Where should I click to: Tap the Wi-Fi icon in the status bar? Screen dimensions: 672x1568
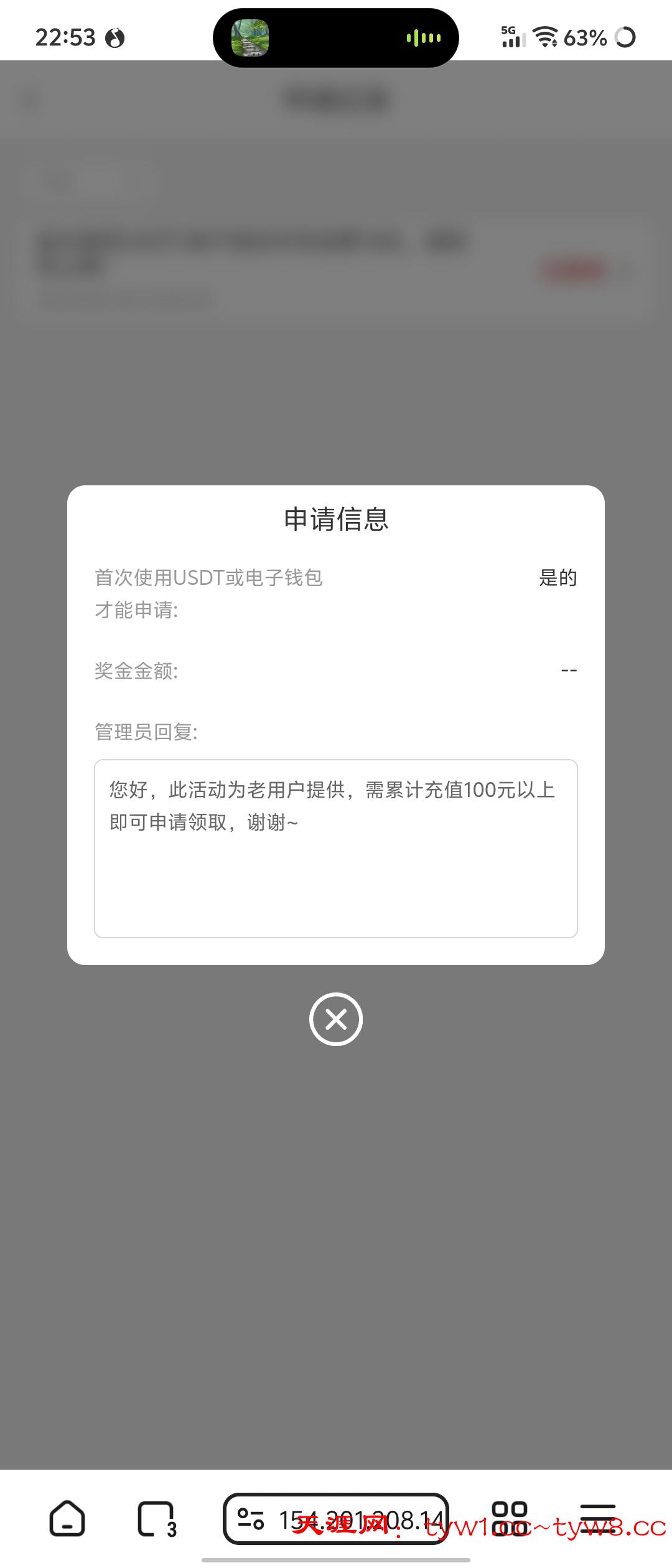point(546,37)
